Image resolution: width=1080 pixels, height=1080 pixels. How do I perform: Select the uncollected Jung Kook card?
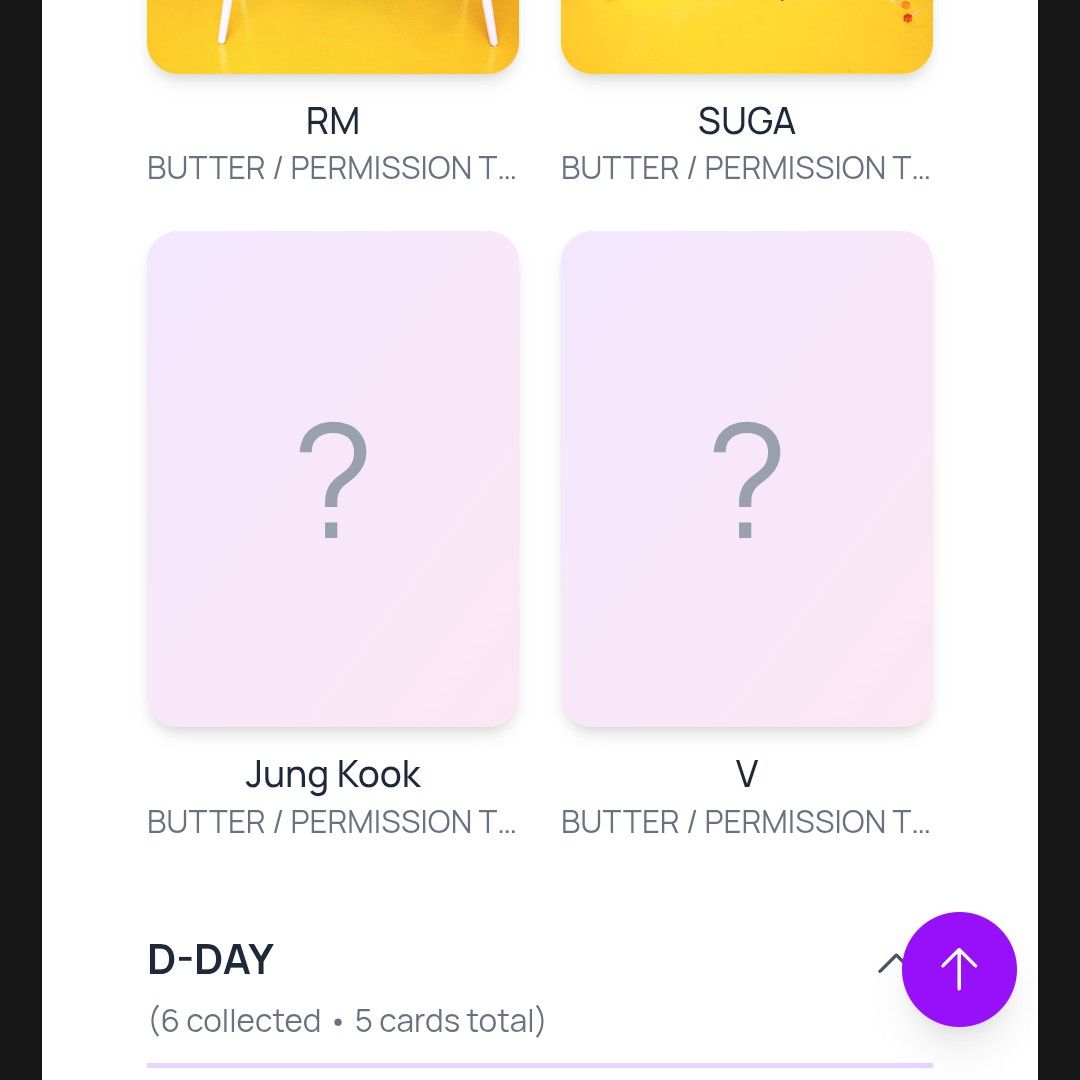(x=332, y=478)
